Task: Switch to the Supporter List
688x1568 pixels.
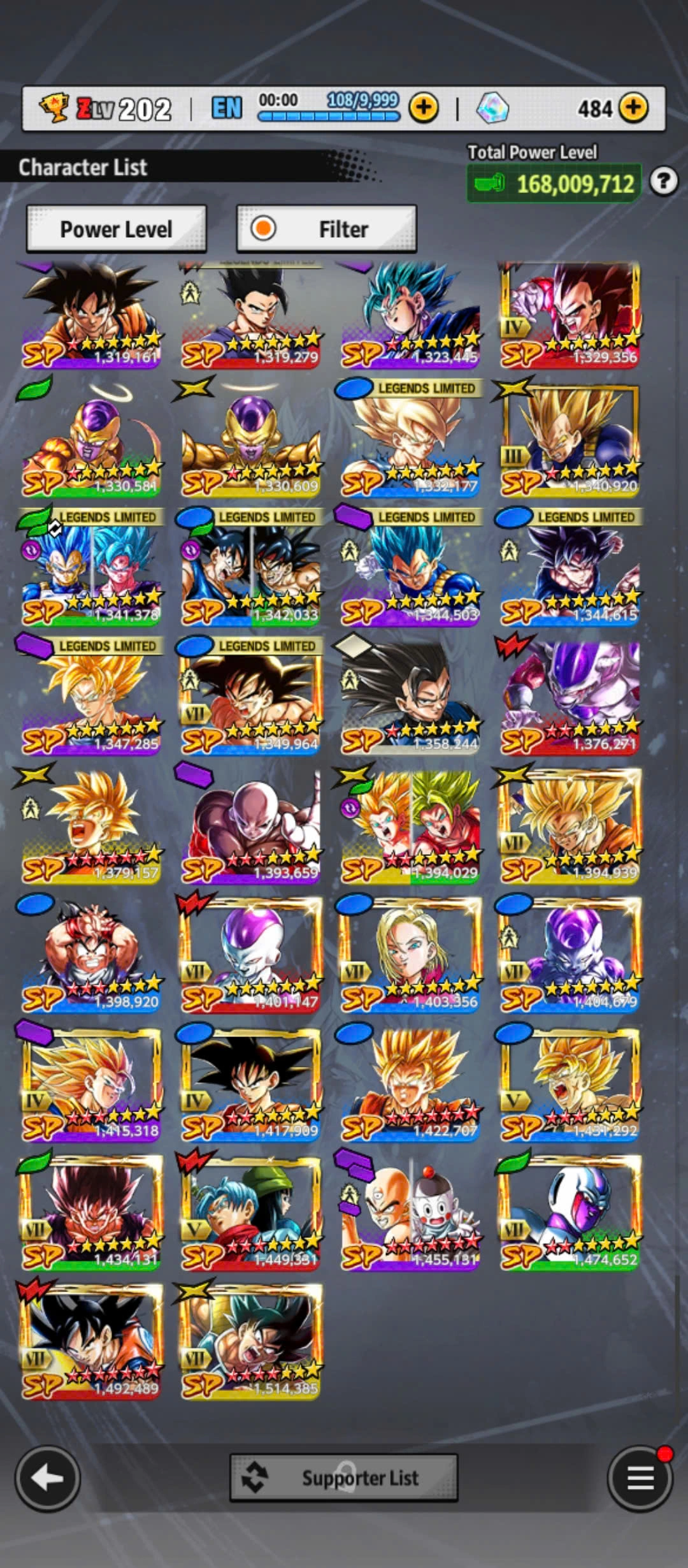Action: 344,1477
